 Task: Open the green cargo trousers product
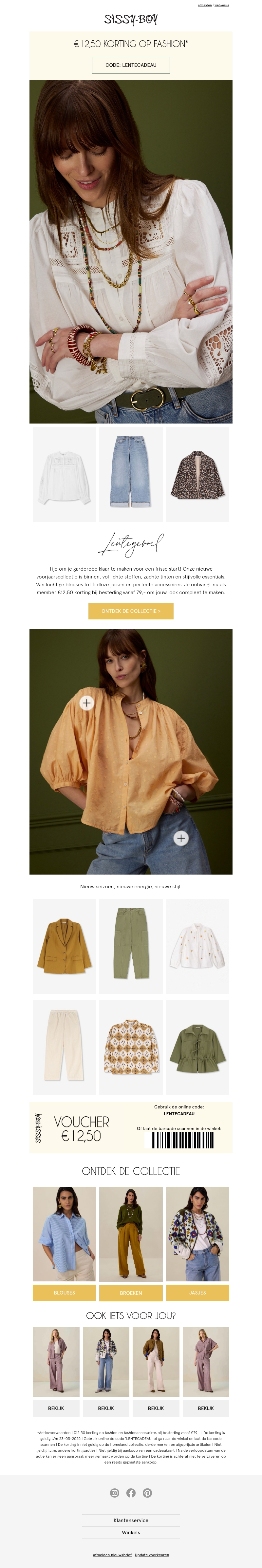[131, 947]
